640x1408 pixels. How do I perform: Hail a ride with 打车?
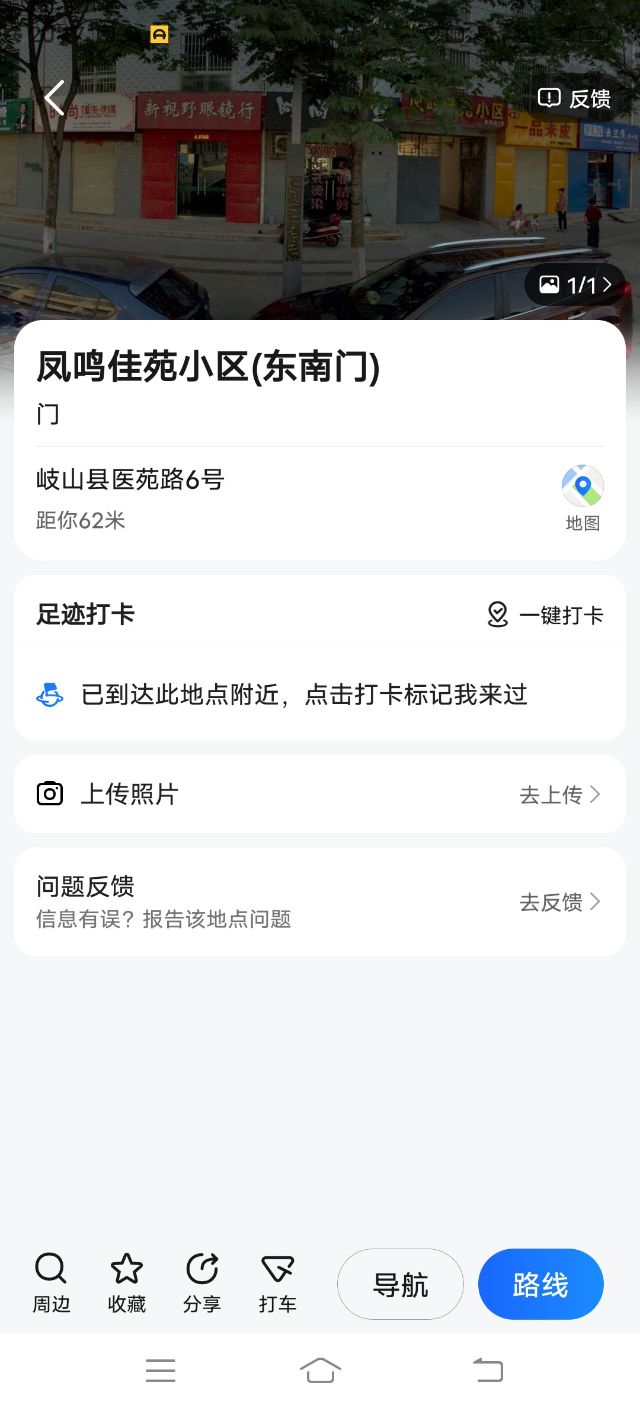click(277, 1283)
